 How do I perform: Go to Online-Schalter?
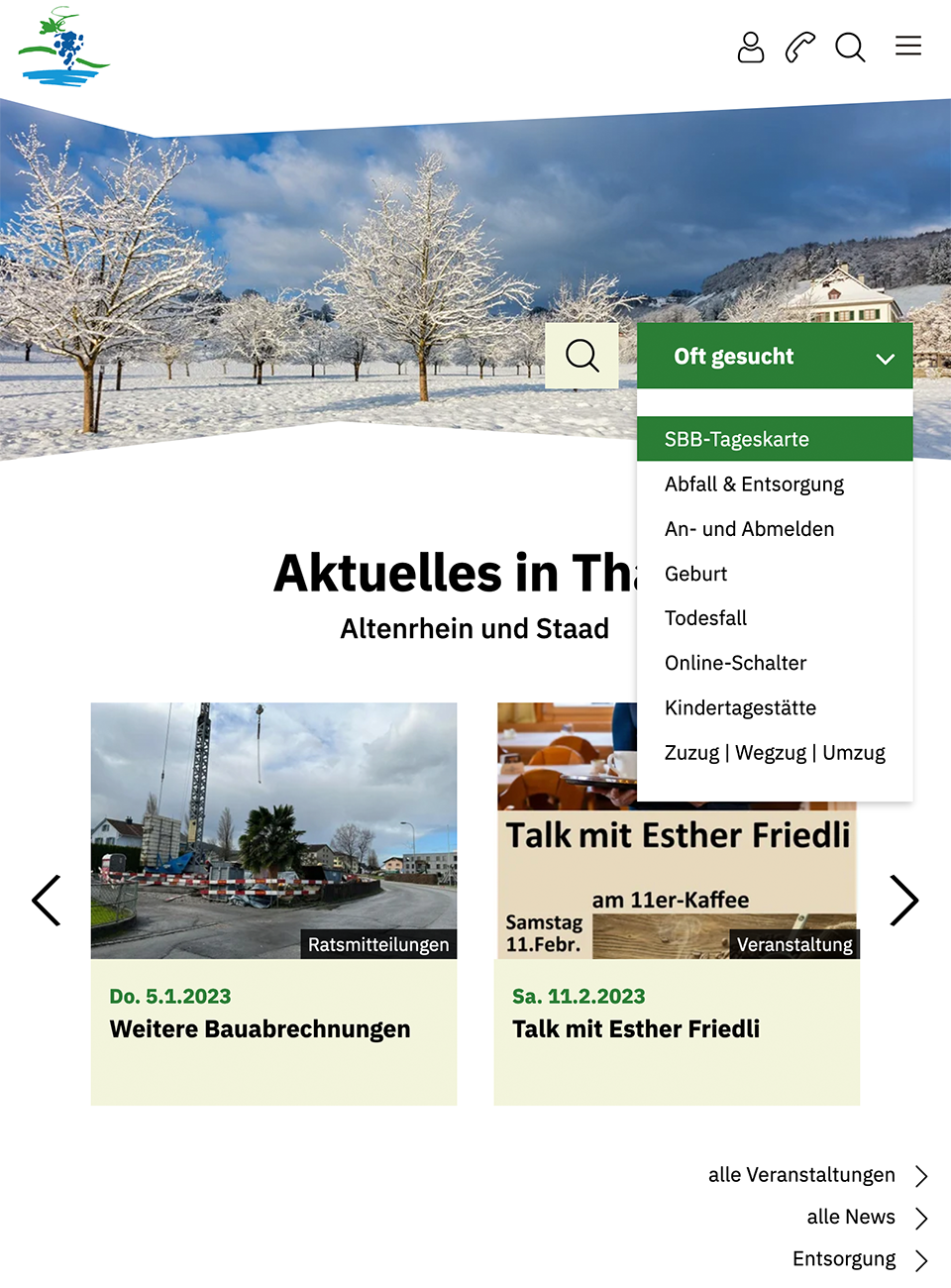point(735,663)
